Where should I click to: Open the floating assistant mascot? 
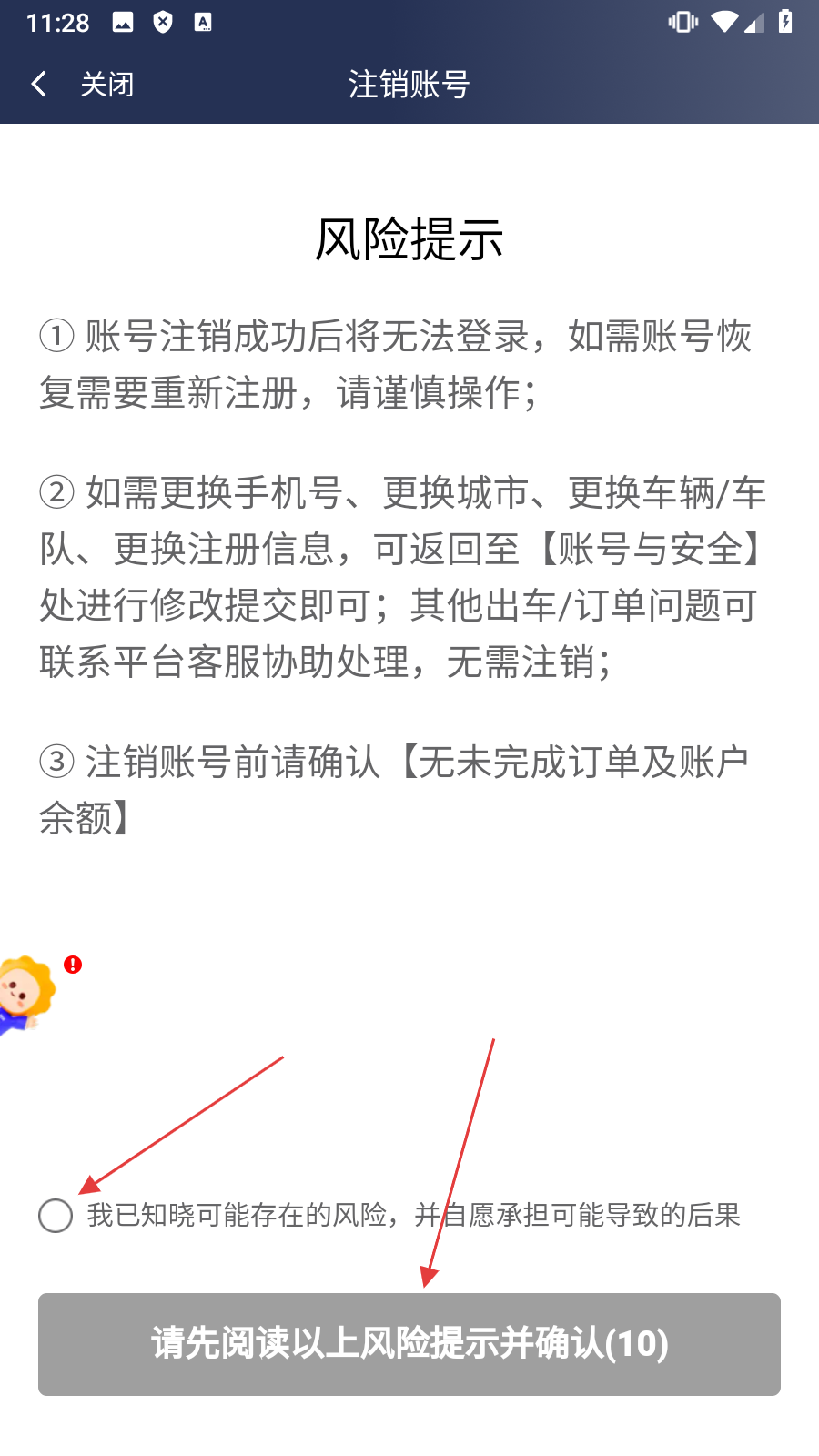click(25, 994)
